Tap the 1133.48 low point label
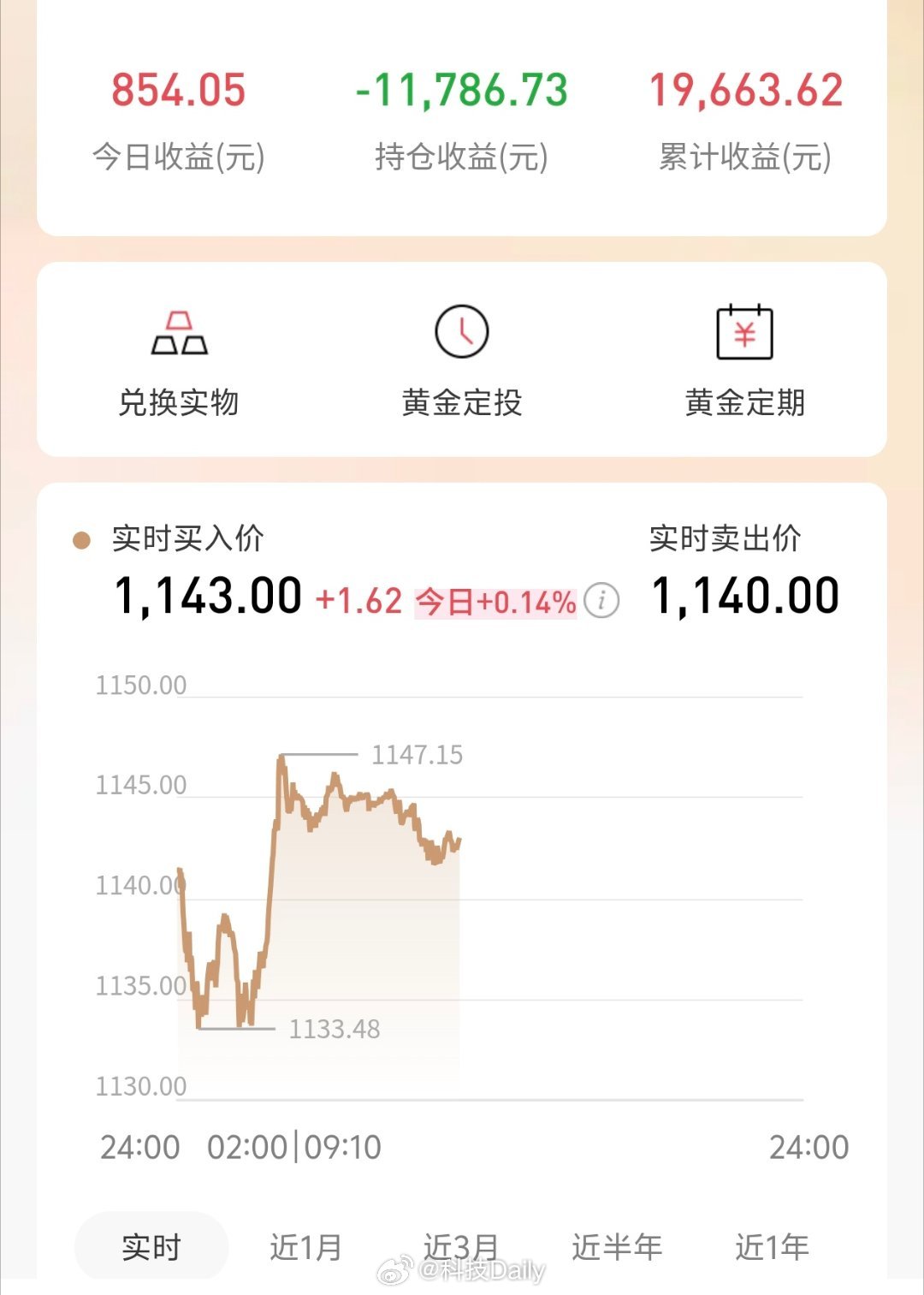924x1295 pixels. (x=335, y=1031)
